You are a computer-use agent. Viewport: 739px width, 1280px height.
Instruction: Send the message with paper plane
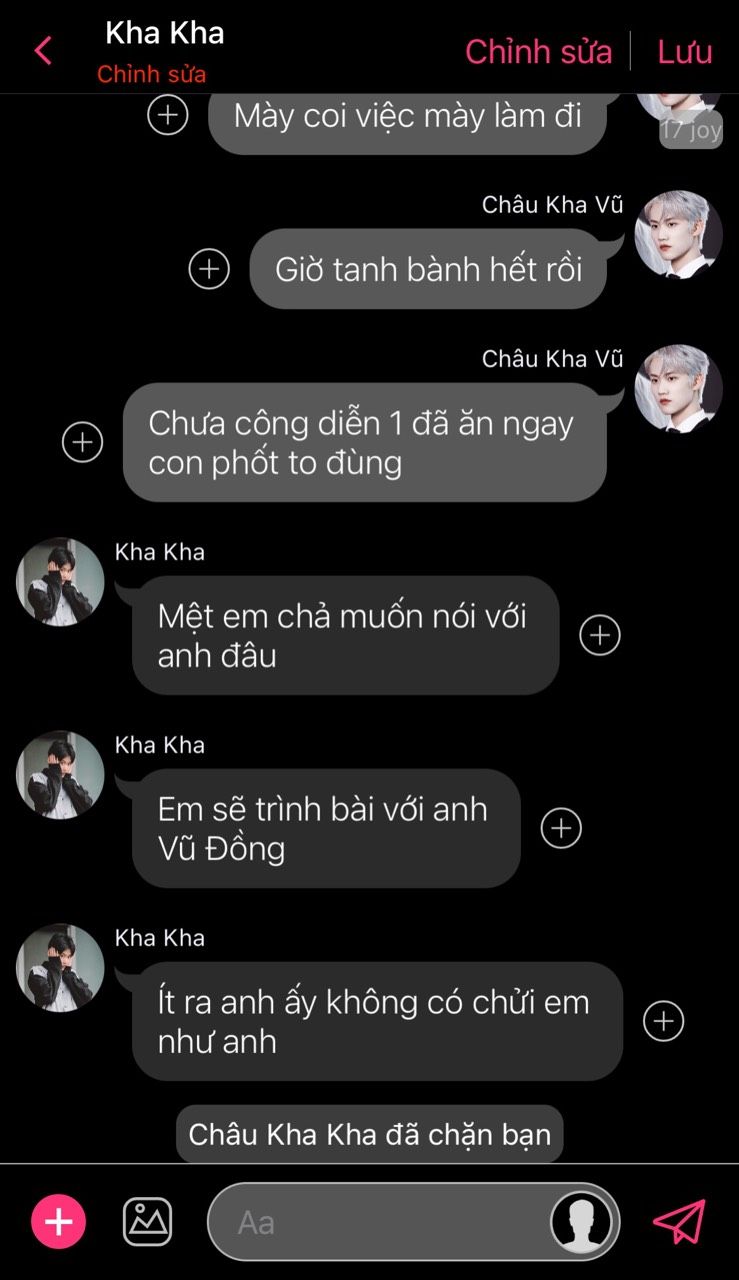pyautogui.click(x=679, y=1222)
